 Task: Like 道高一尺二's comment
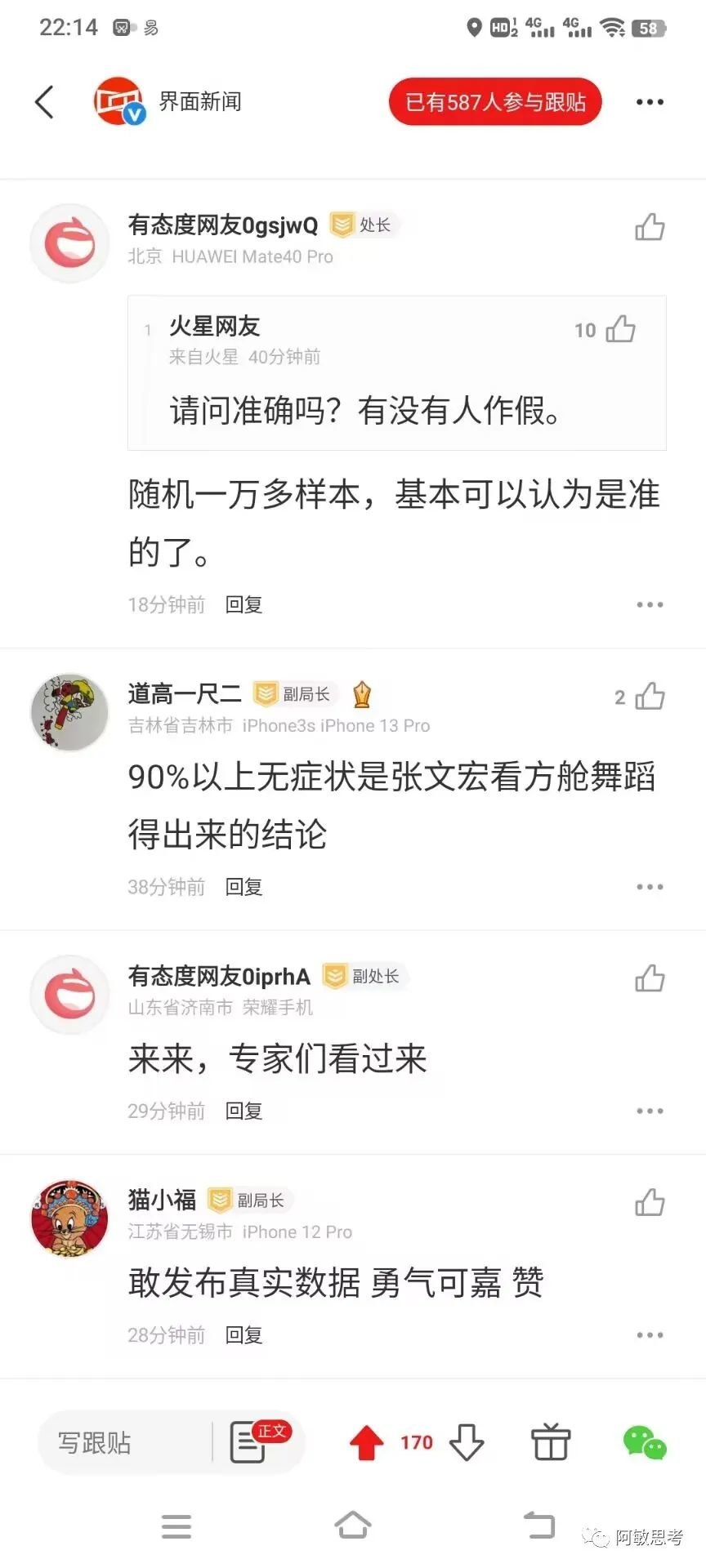650,697
